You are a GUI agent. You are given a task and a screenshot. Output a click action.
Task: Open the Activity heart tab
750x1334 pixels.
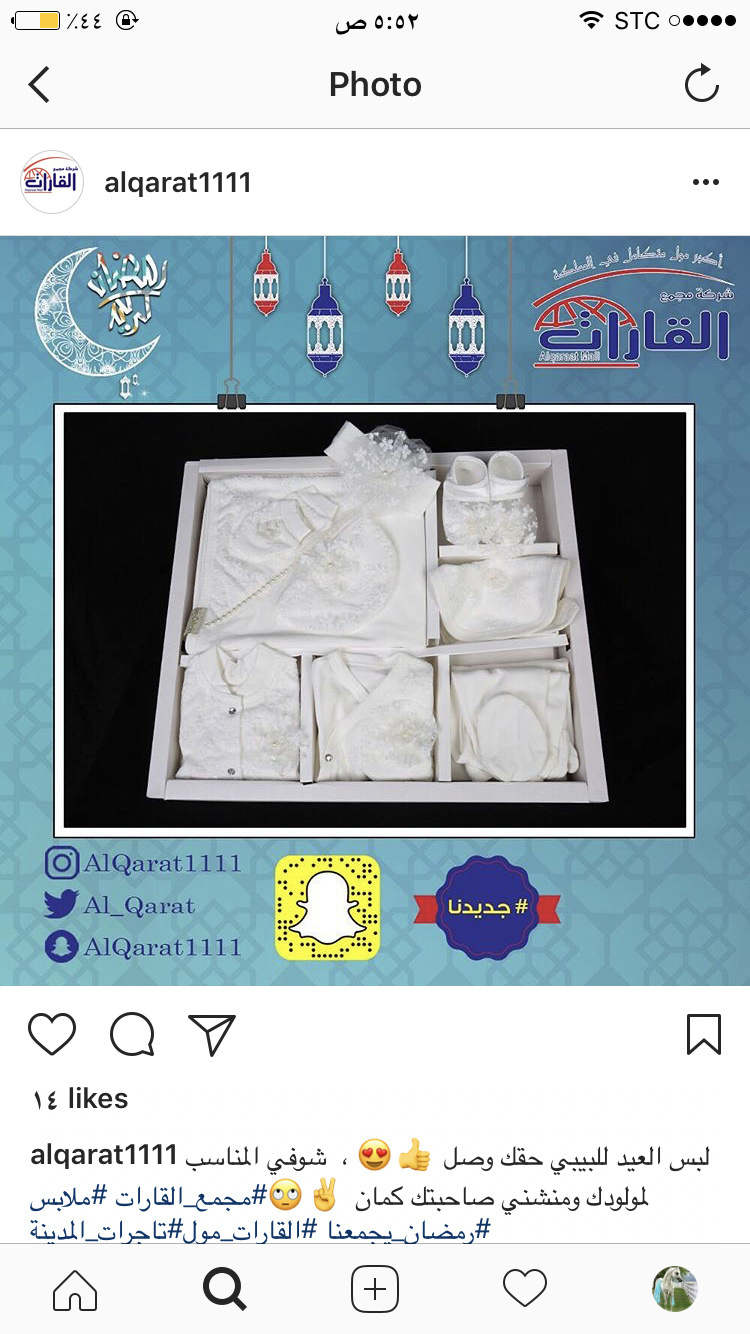point(525,1289)
